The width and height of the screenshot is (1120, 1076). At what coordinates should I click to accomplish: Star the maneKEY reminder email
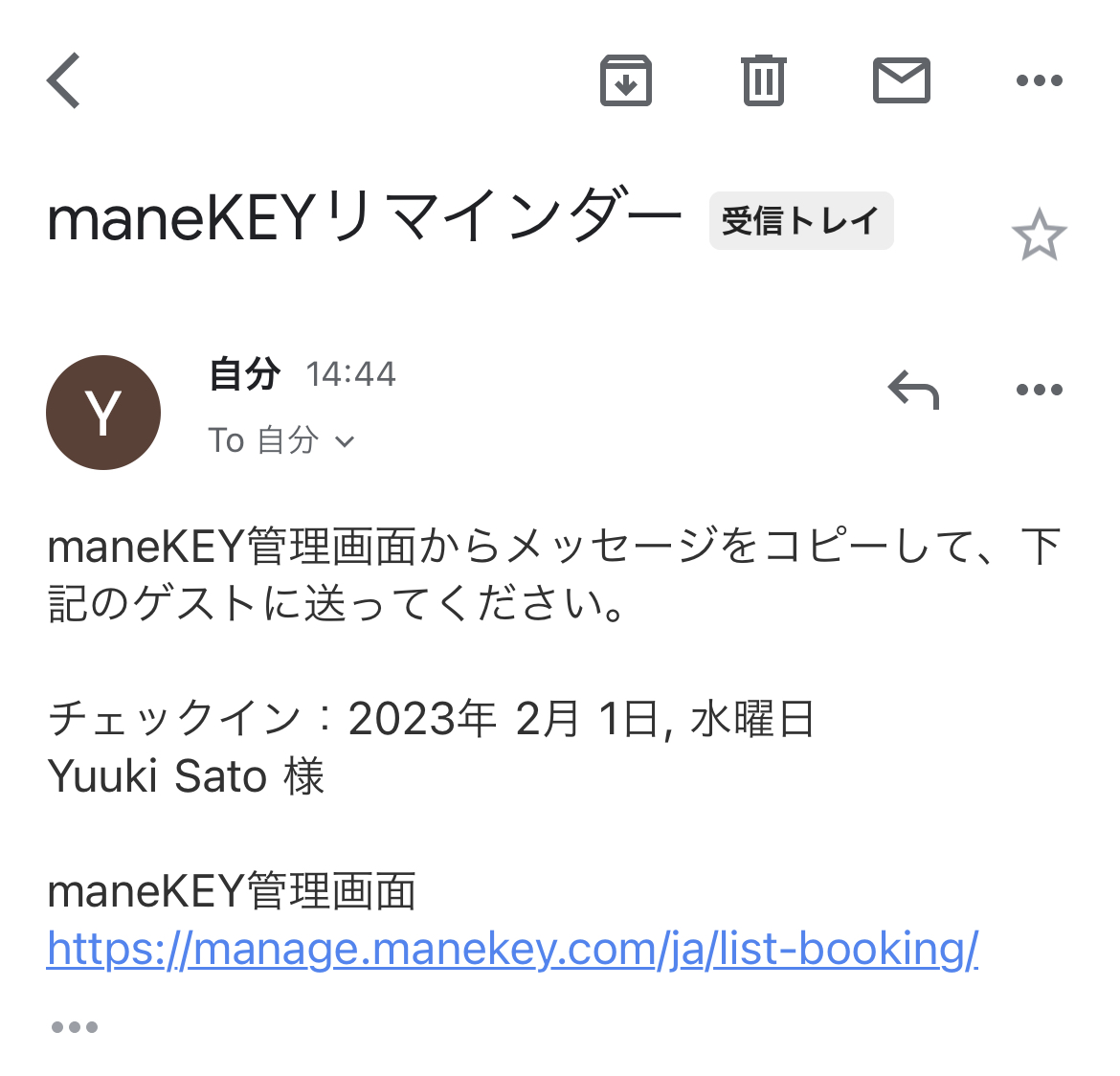[x=1039, y=236]
